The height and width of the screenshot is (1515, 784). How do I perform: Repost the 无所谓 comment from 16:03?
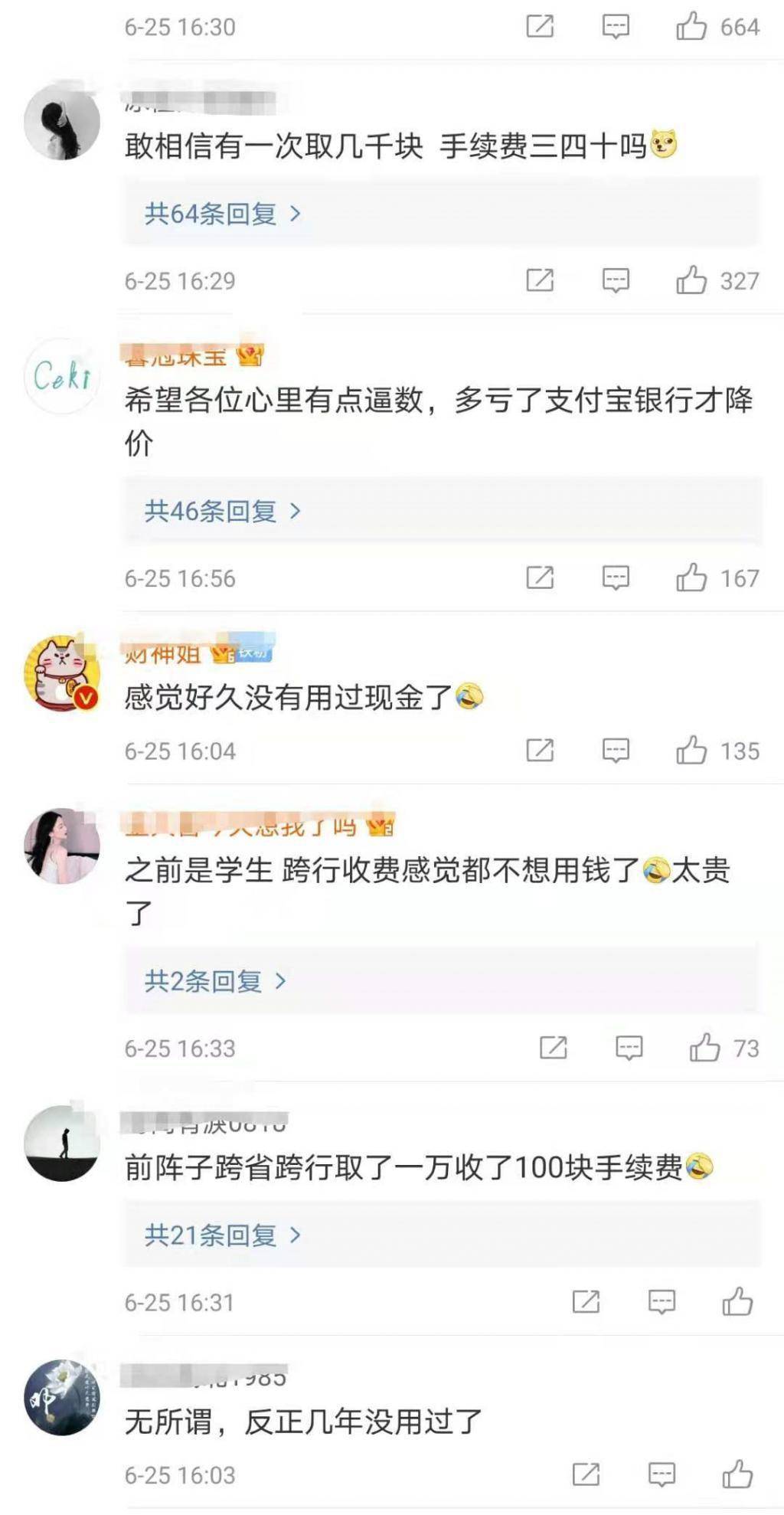pos(586,1475)
